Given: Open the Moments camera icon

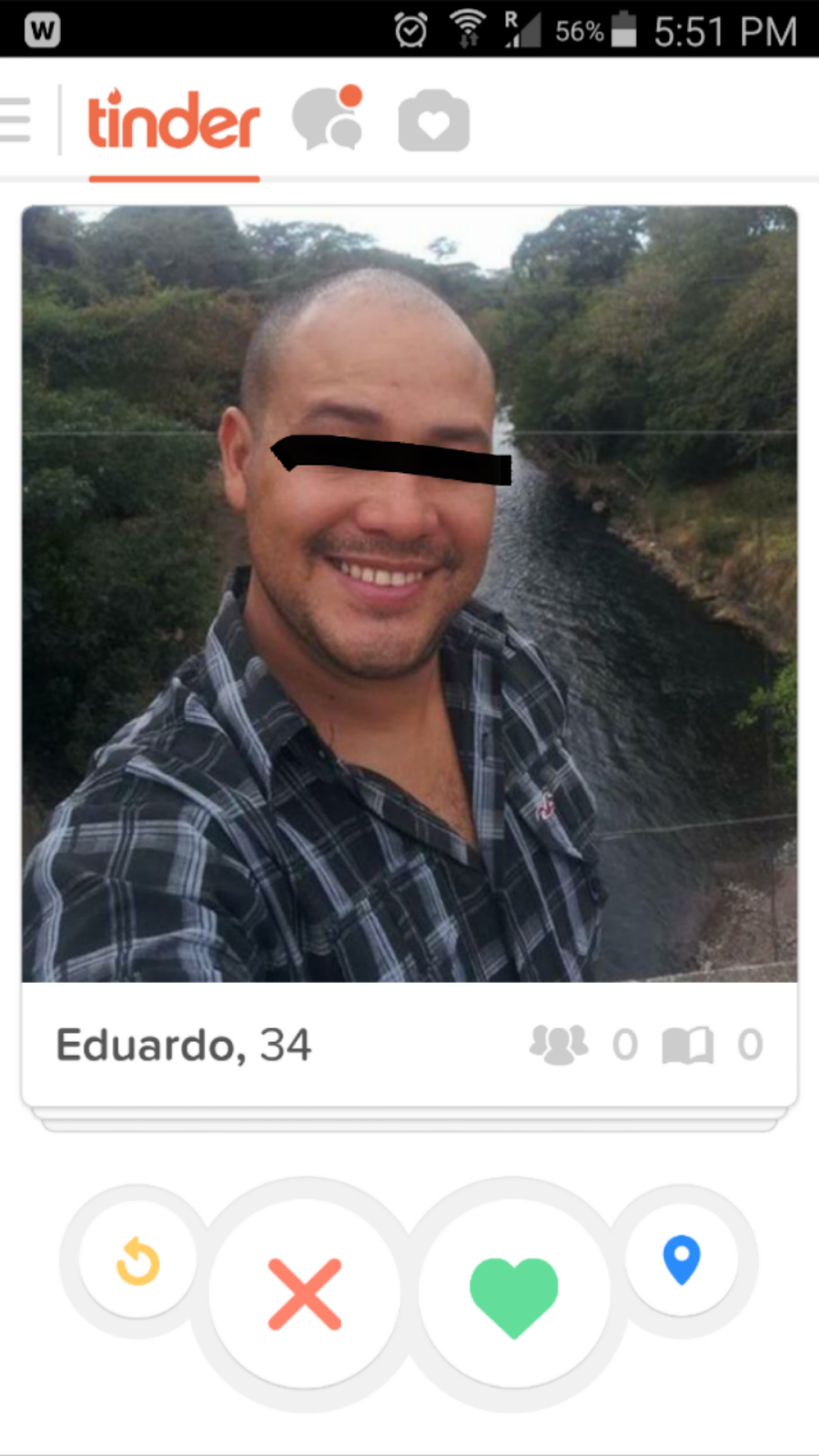Looking at the screenshot, I should 433,120.
